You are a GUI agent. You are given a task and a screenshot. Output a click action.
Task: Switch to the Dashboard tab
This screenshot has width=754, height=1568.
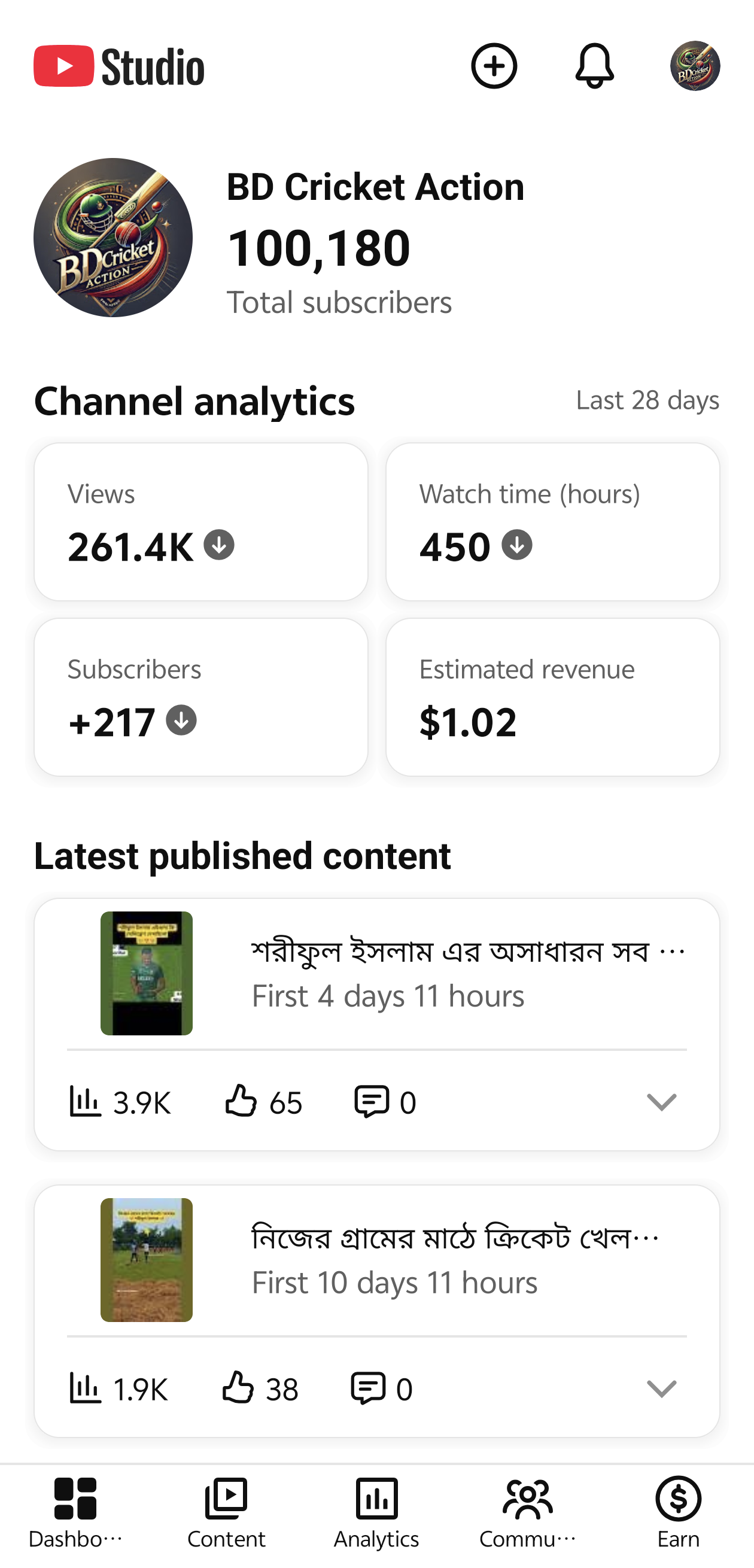[x=75, y=1513]
